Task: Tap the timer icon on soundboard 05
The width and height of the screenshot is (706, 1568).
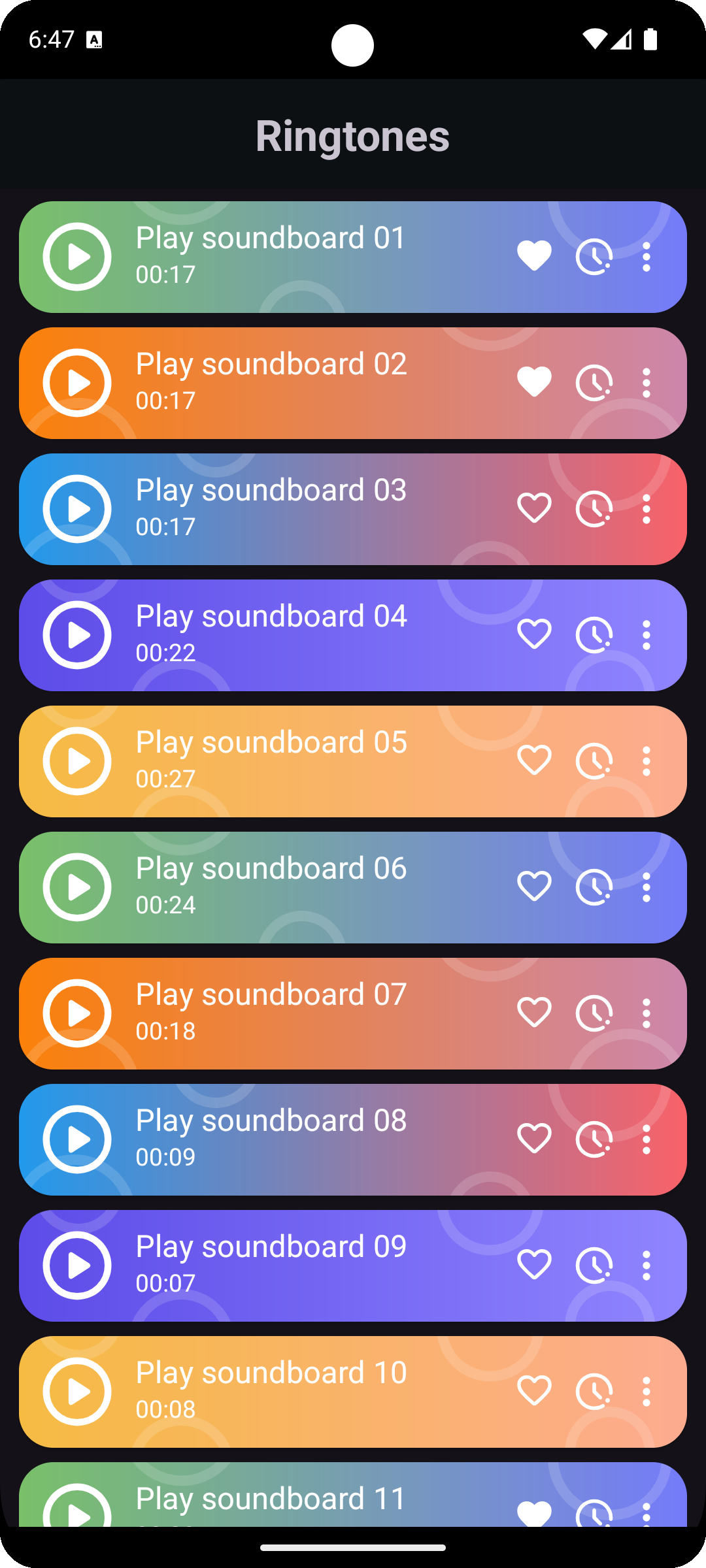Action: pyautogui.click(x=594, y=761)
